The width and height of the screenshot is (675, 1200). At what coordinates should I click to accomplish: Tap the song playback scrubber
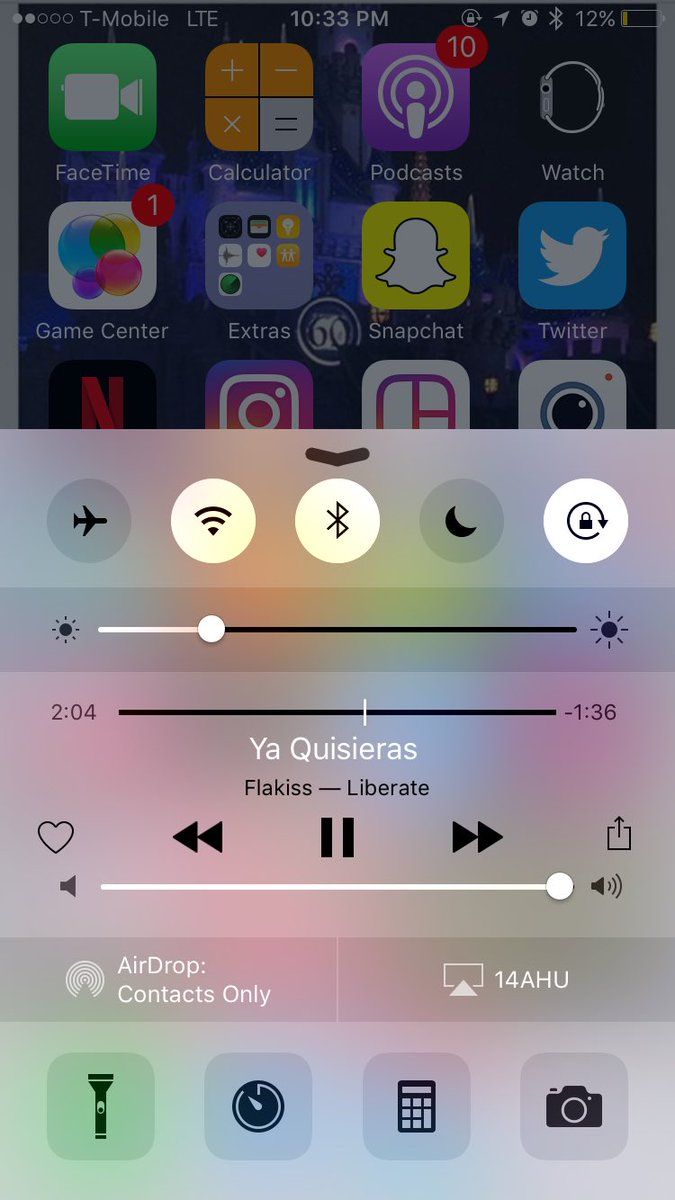tap(337, 712)
